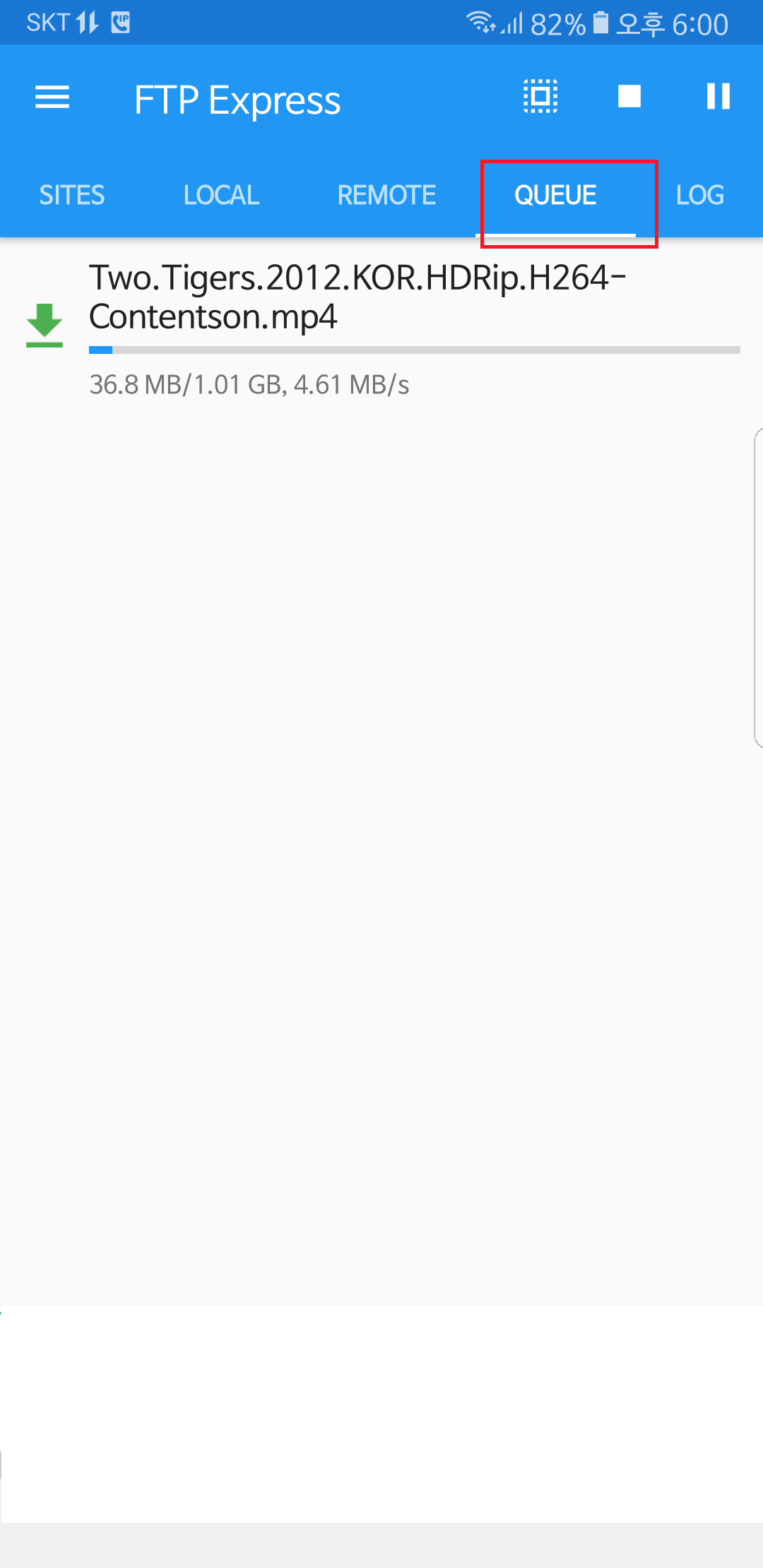Viewport: 763px width, 1568px height.
Task: Tap the select all icon
Action: [540, 97]
